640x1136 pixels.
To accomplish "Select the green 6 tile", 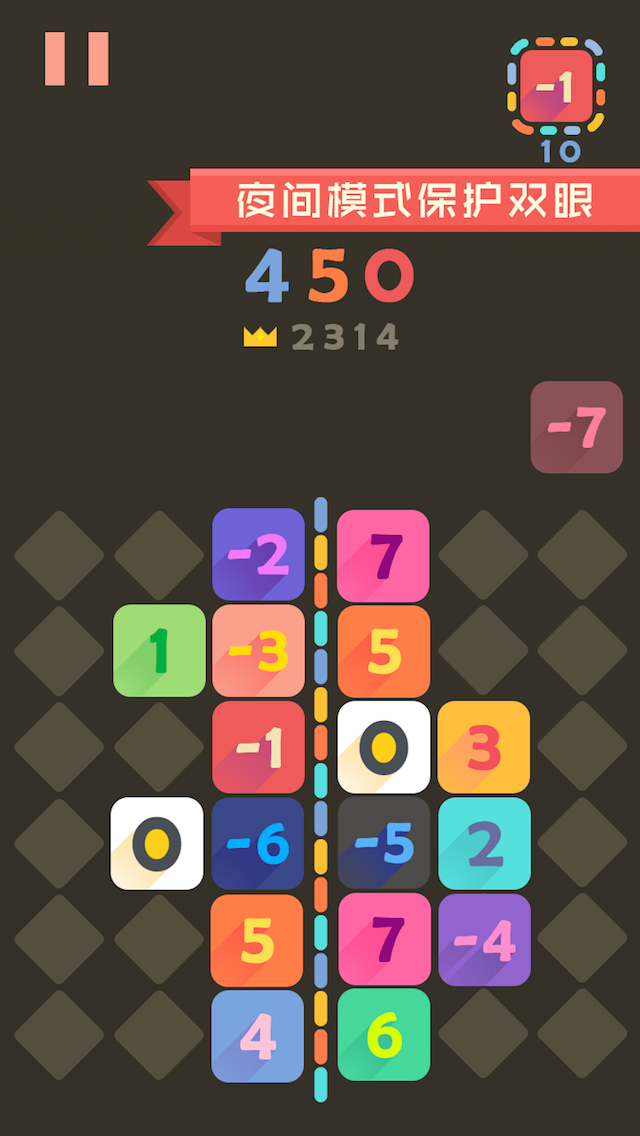I will click(383, 1036).
